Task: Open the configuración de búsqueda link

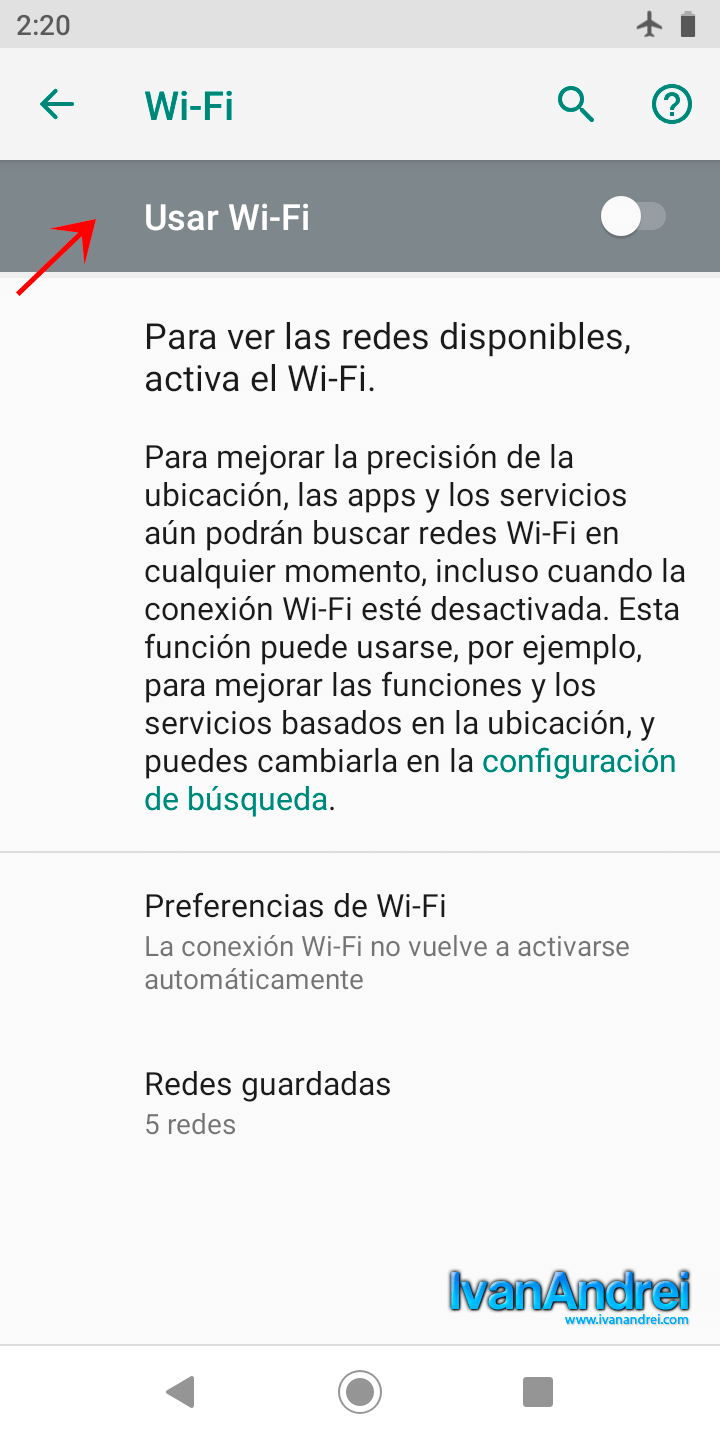Action: point(410,780)
